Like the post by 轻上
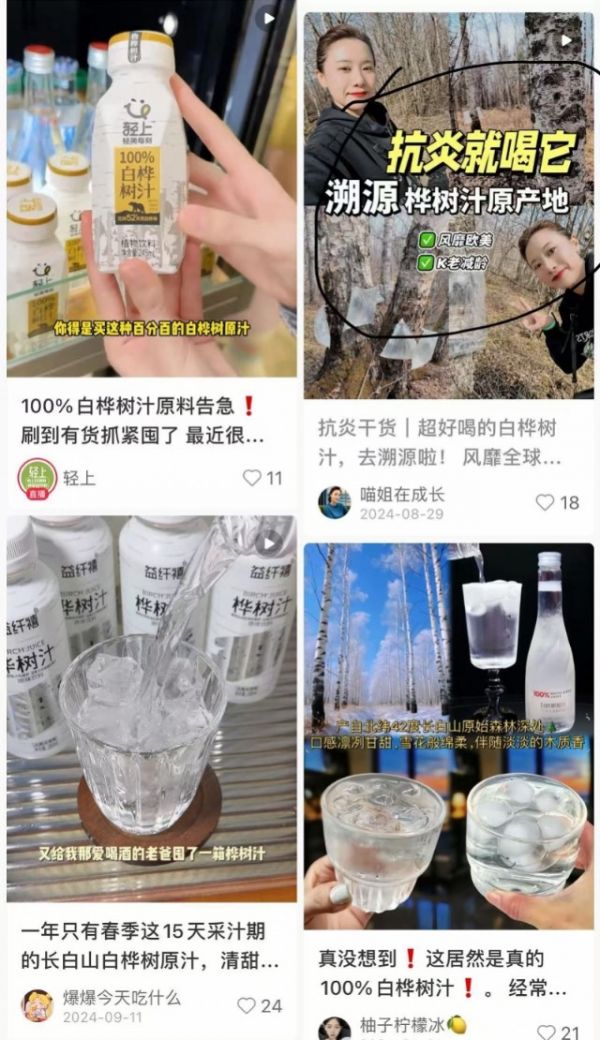This screenshot has width=600, height=1040. coord(252,478)
